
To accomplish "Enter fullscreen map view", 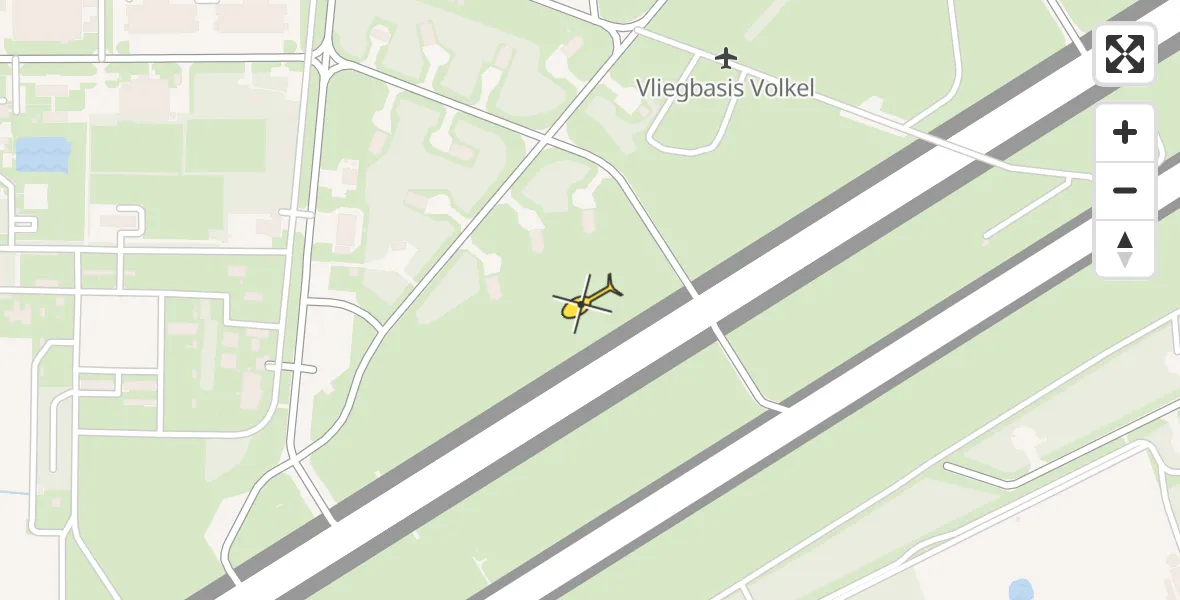I will [x=1125, y=54].
